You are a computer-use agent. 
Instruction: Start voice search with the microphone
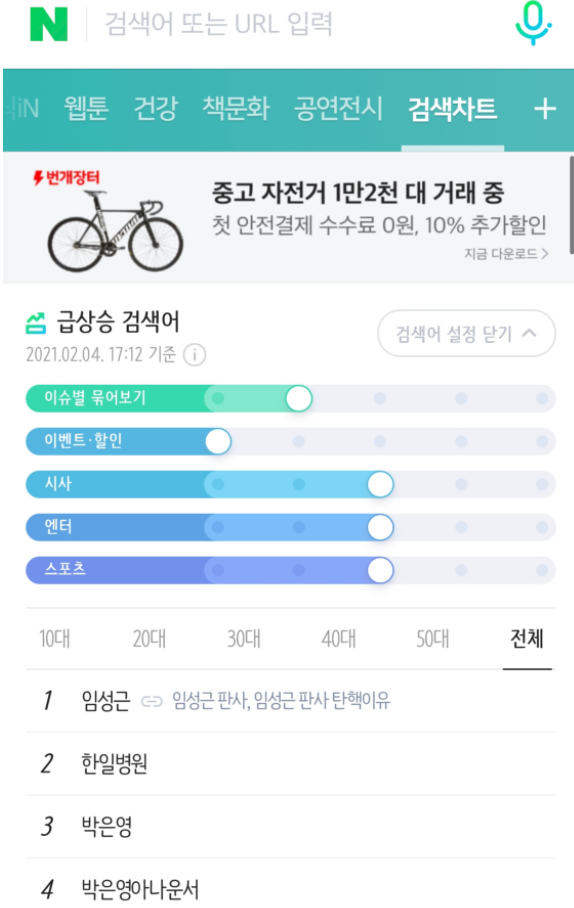tap(533, 23)
